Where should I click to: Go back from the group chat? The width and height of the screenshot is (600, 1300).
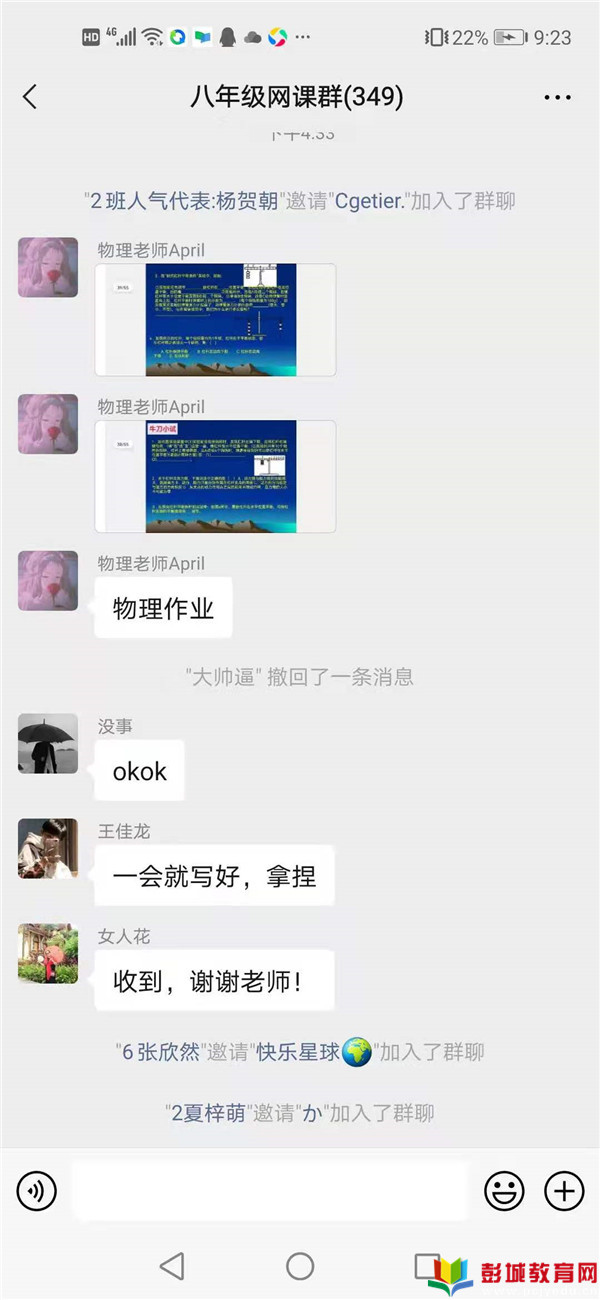point(30,97)
